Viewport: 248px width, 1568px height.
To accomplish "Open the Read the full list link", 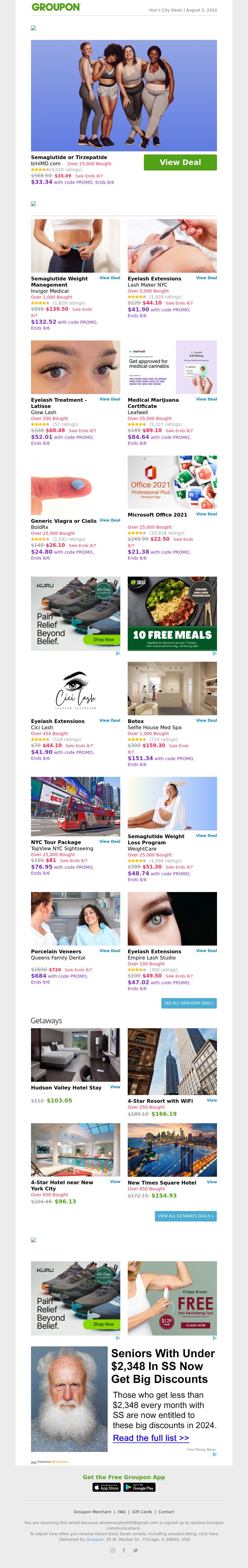I will pos(151,1438).
